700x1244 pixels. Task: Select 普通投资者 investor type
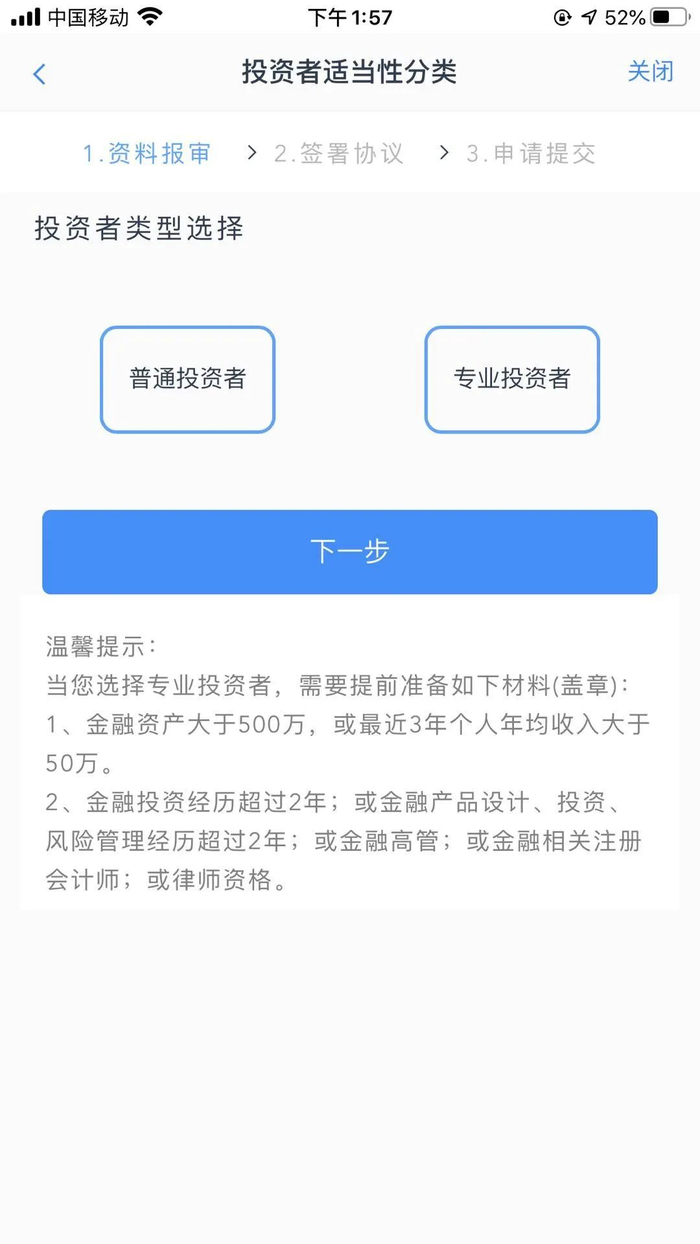(x=187, y=379)
